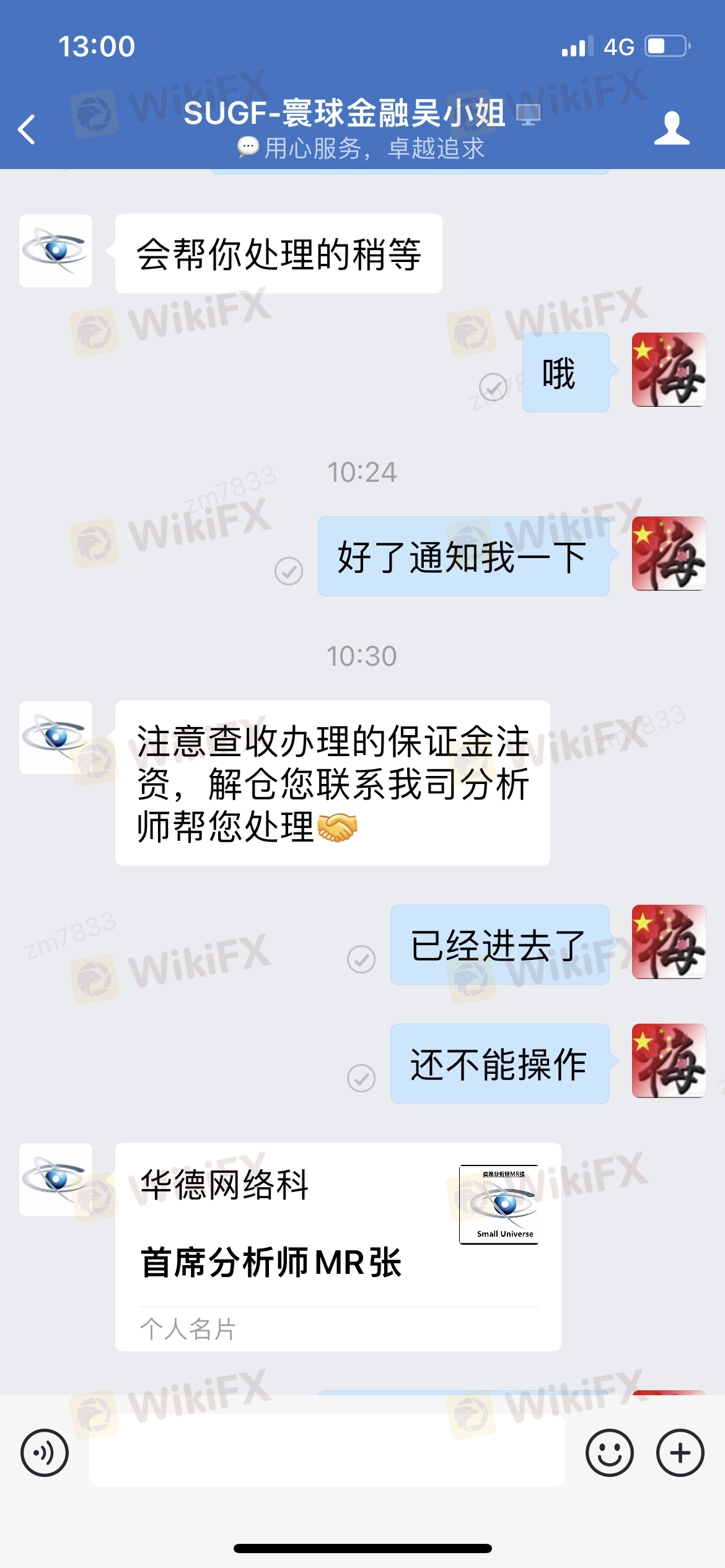The width and height of the screenshot is (725, 1568).
Task: Open sender avatar beside 会帮你处理的稍等
Action: [x=56, y=251]
